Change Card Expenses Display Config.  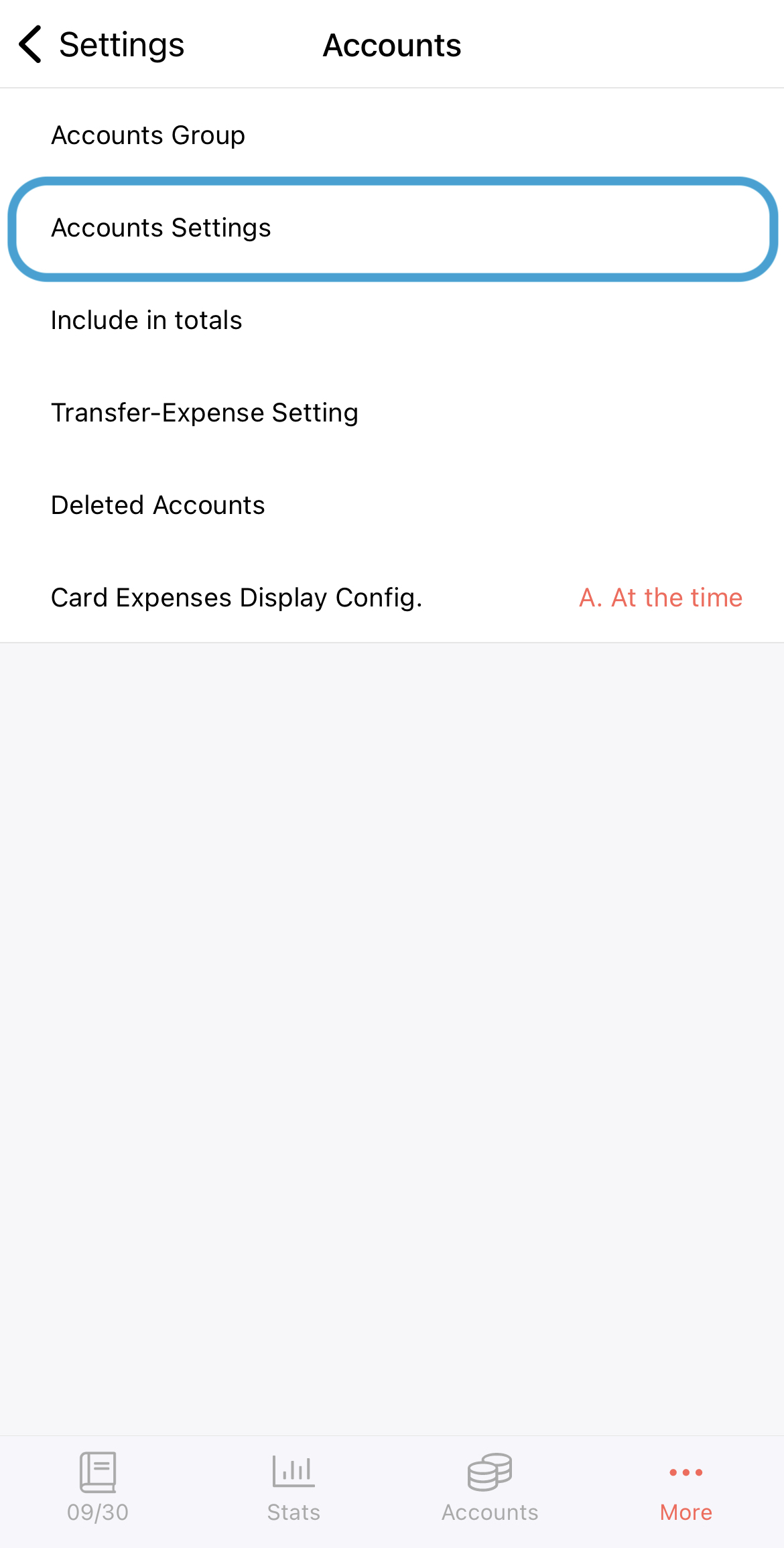(x=392, y=598)
